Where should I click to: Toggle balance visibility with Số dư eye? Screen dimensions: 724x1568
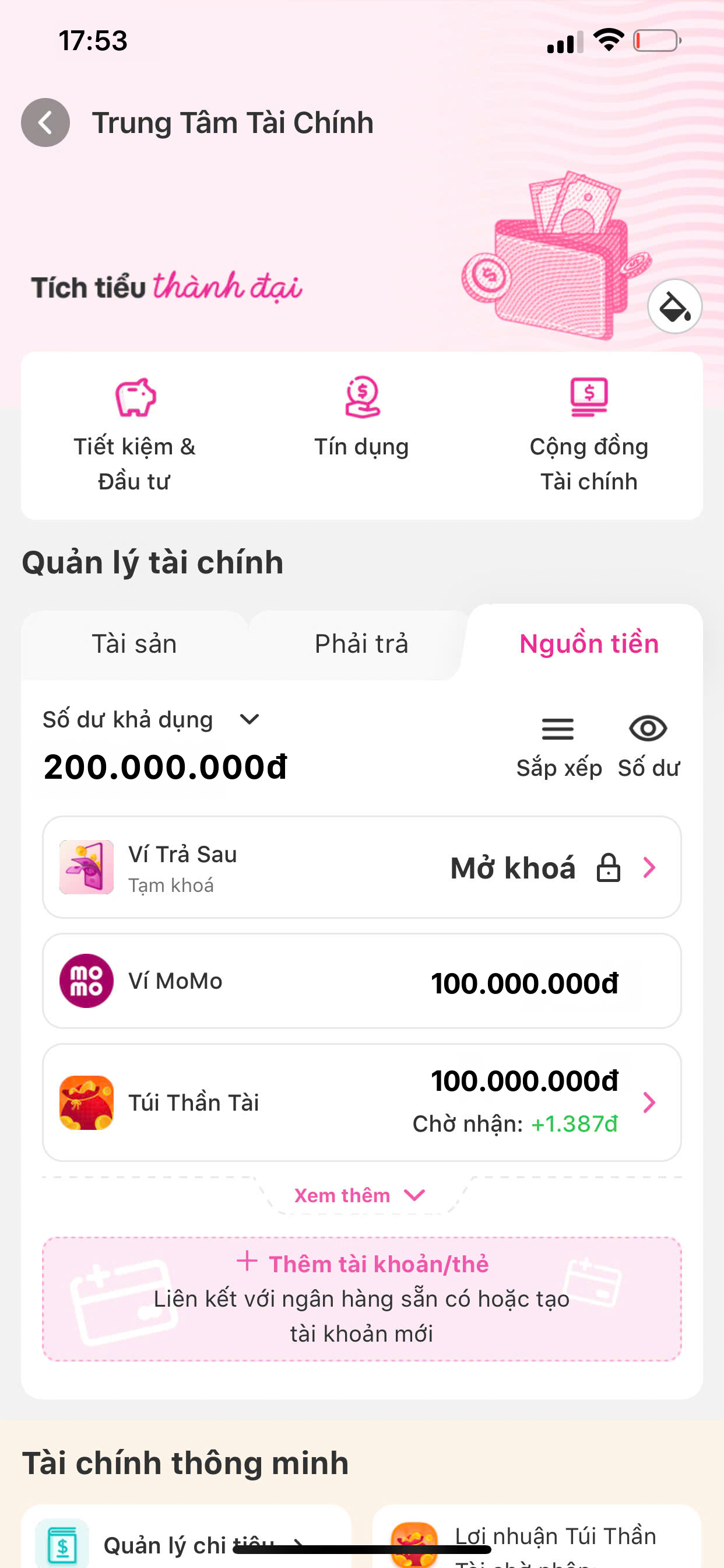pos(648,745)
